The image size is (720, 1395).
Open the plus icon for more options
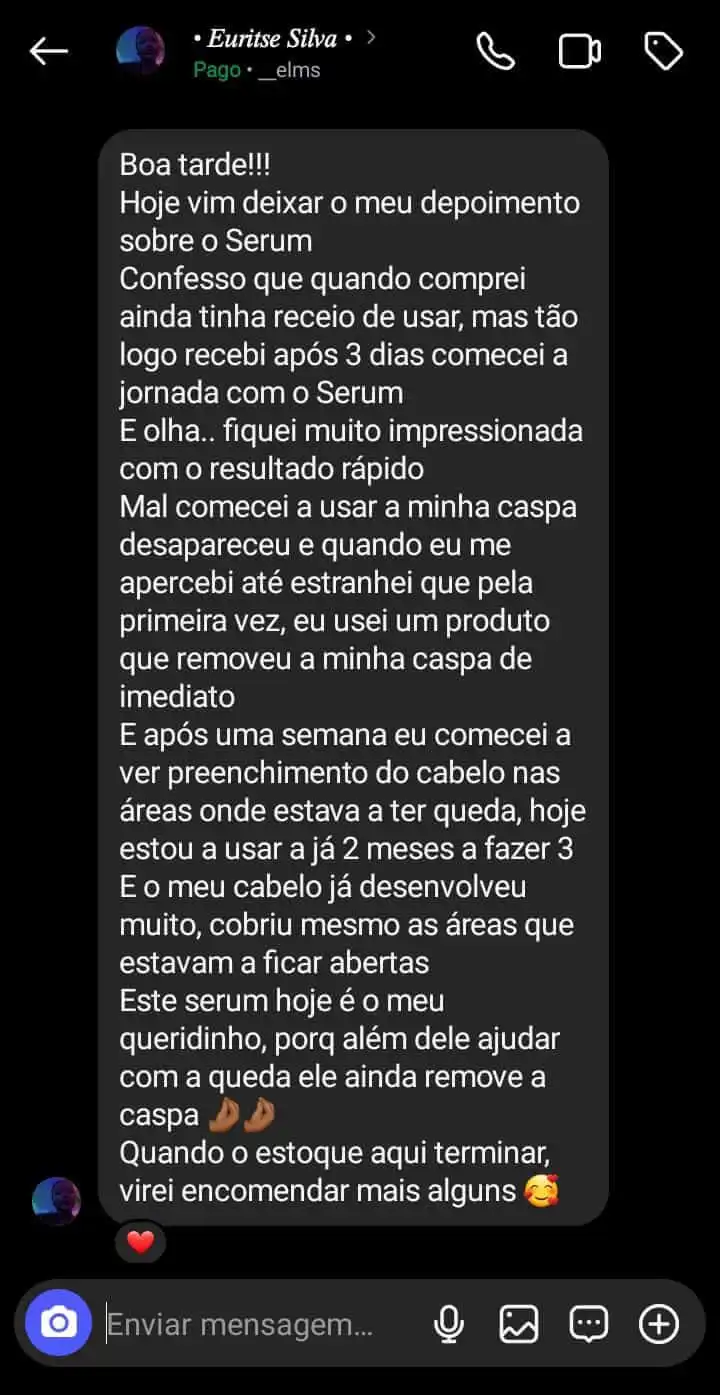(x=658, y=1324)
